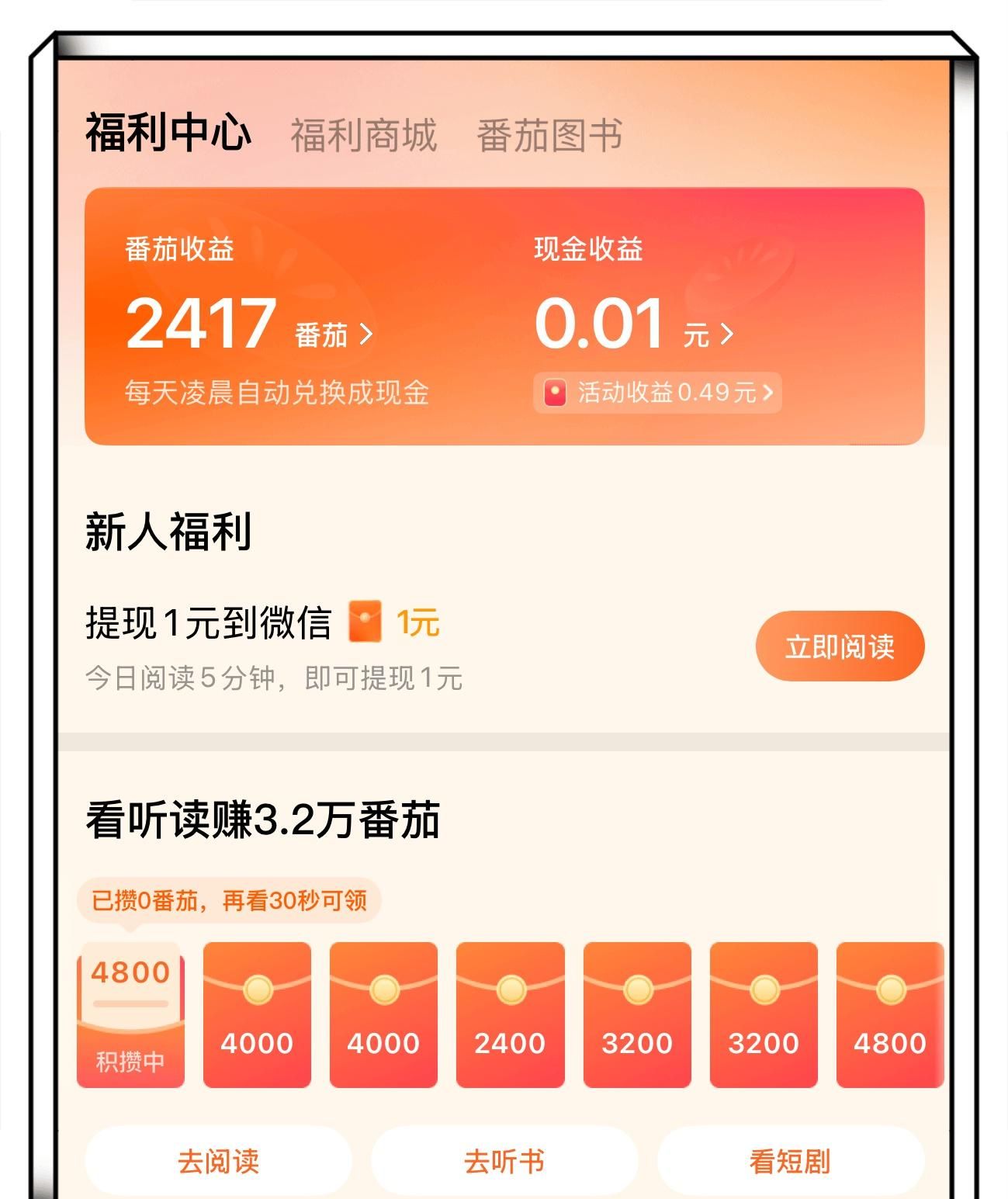Switch to the 番茄图书 tab

click(x=549, y=135)
